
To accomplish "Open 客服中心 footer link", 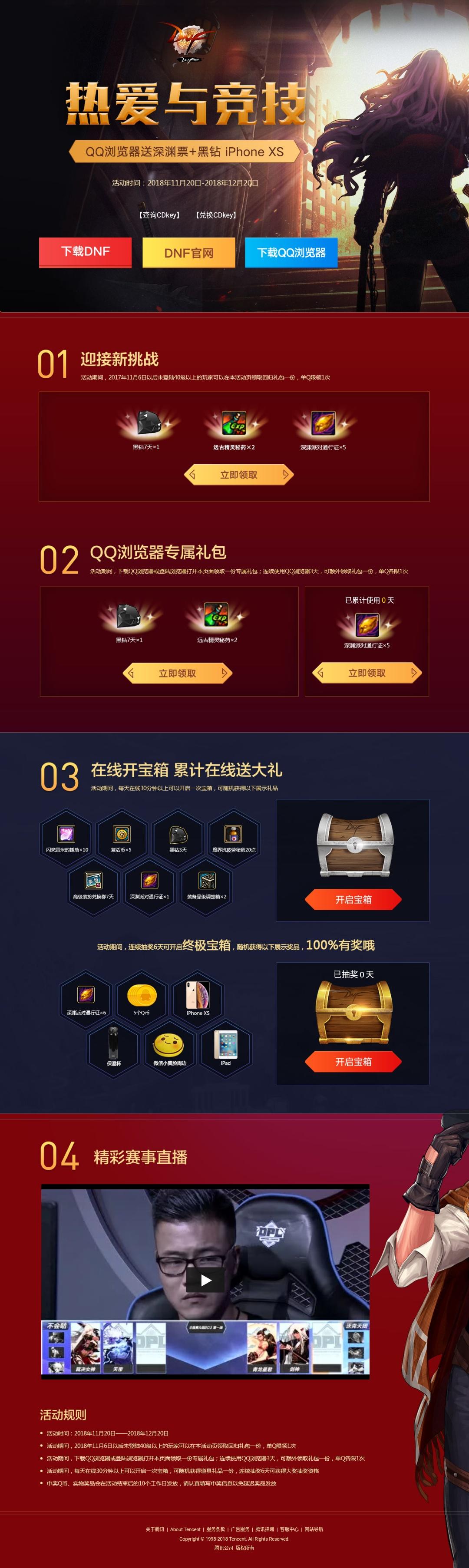I will (289, 1529).
